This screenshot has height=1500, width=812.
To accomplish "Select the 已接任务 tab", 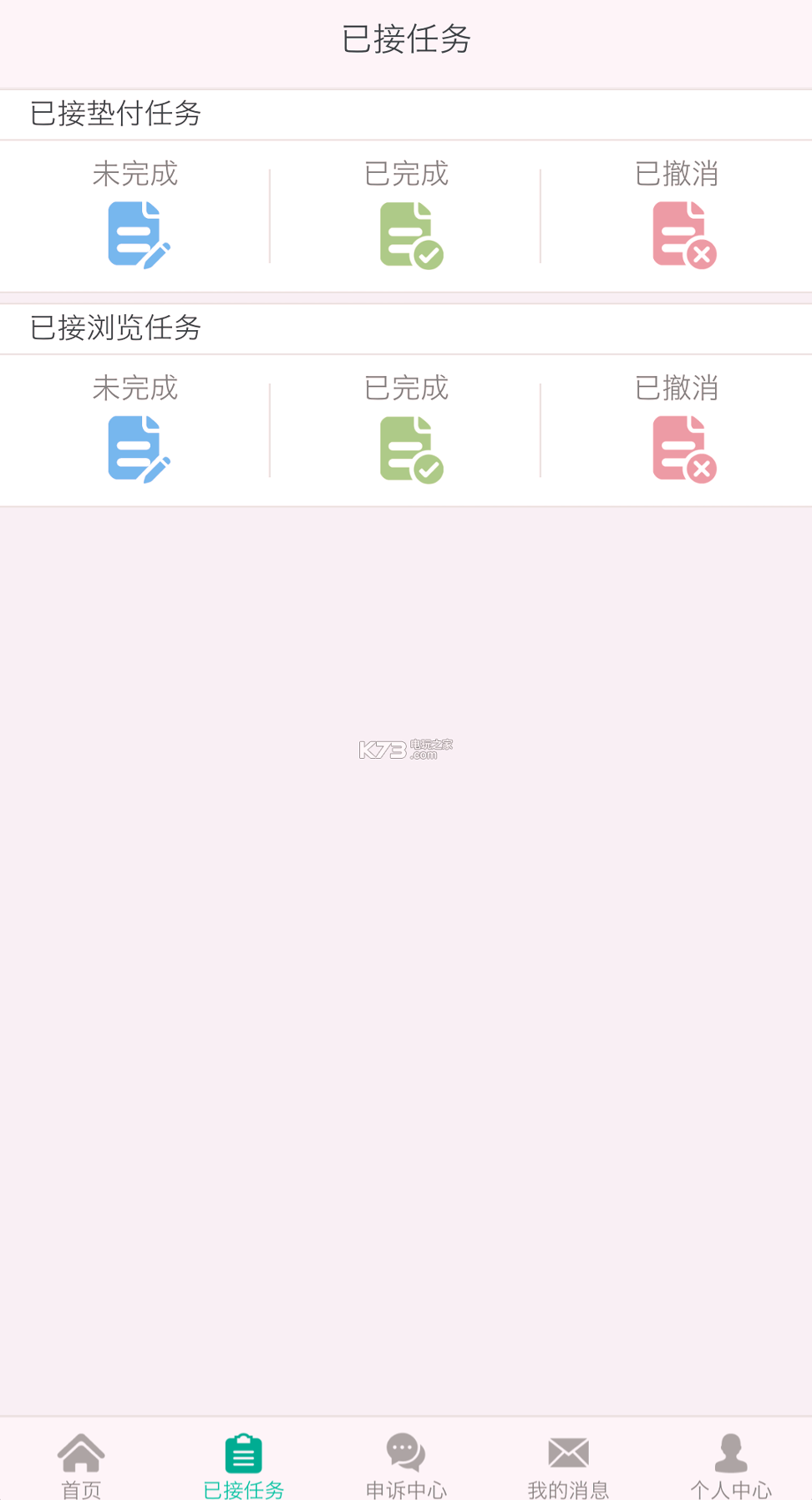I will click(x=244, y=1464).
